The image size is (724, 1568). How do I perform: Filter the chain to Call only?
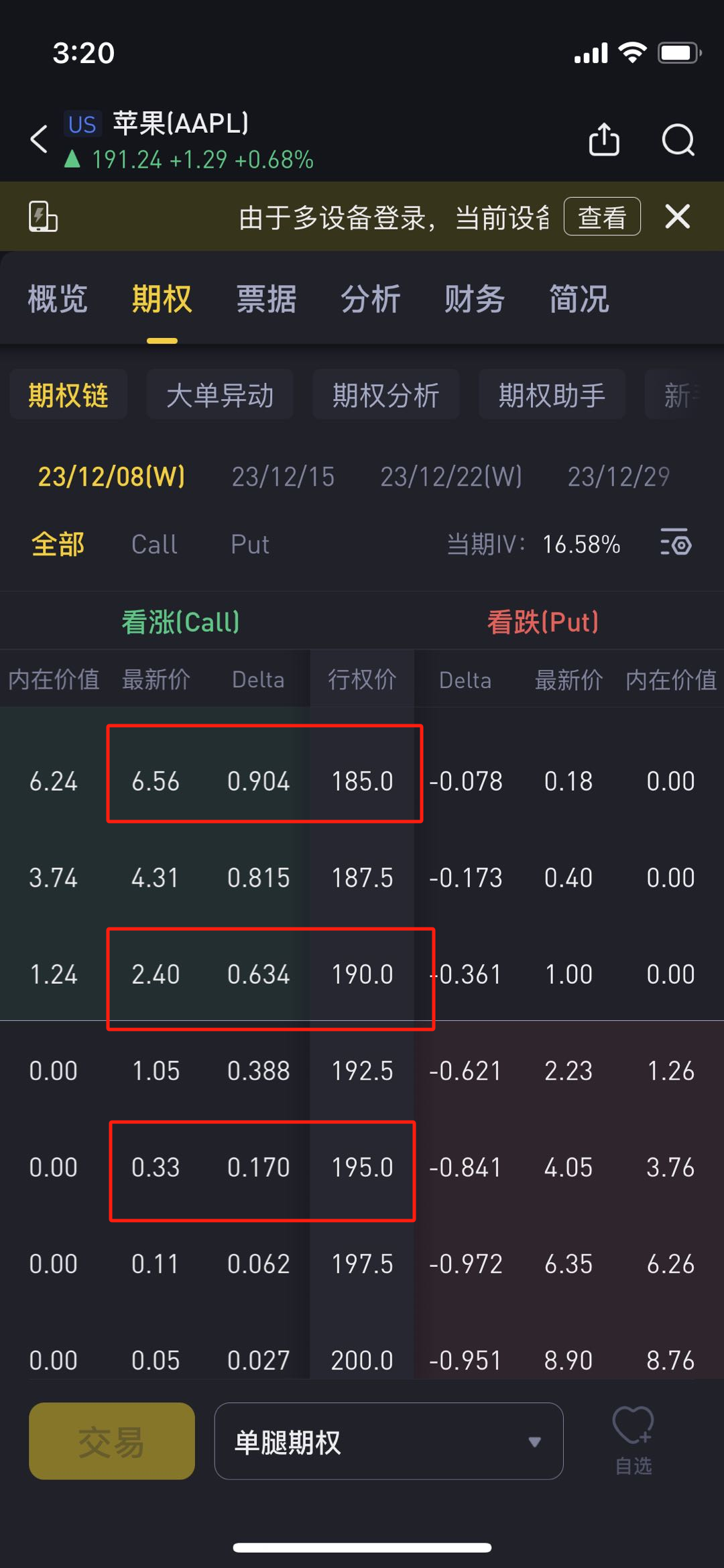click(x=154, y=544)
